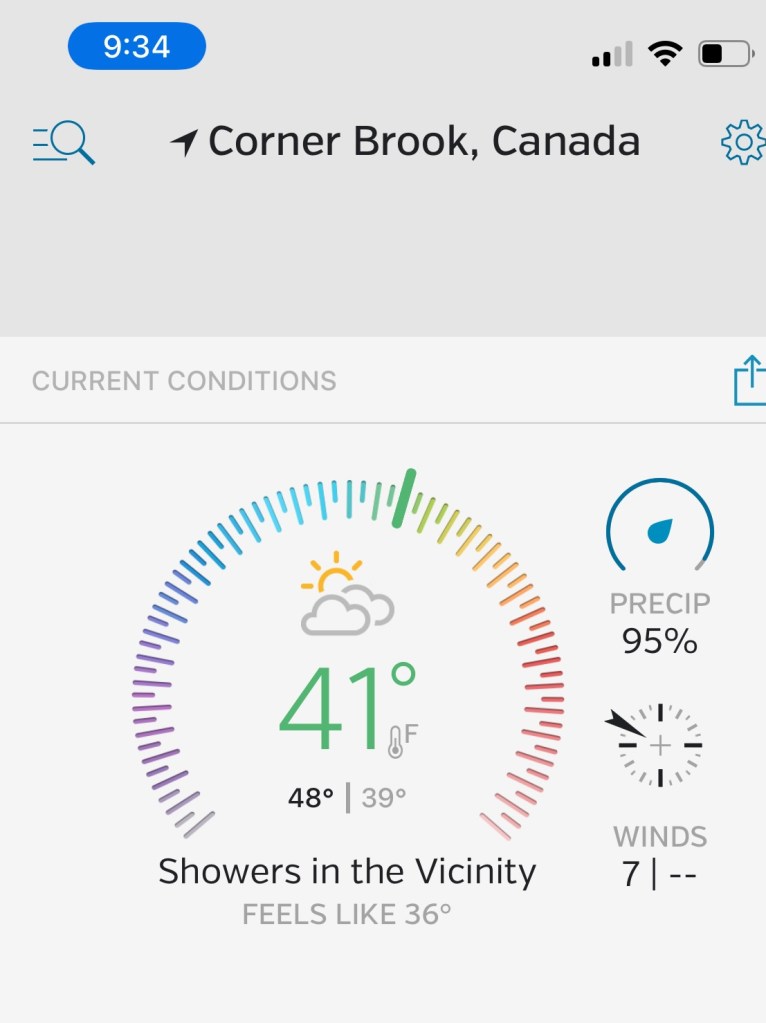
Task: Open the settings gear
Action: point(743,143)
